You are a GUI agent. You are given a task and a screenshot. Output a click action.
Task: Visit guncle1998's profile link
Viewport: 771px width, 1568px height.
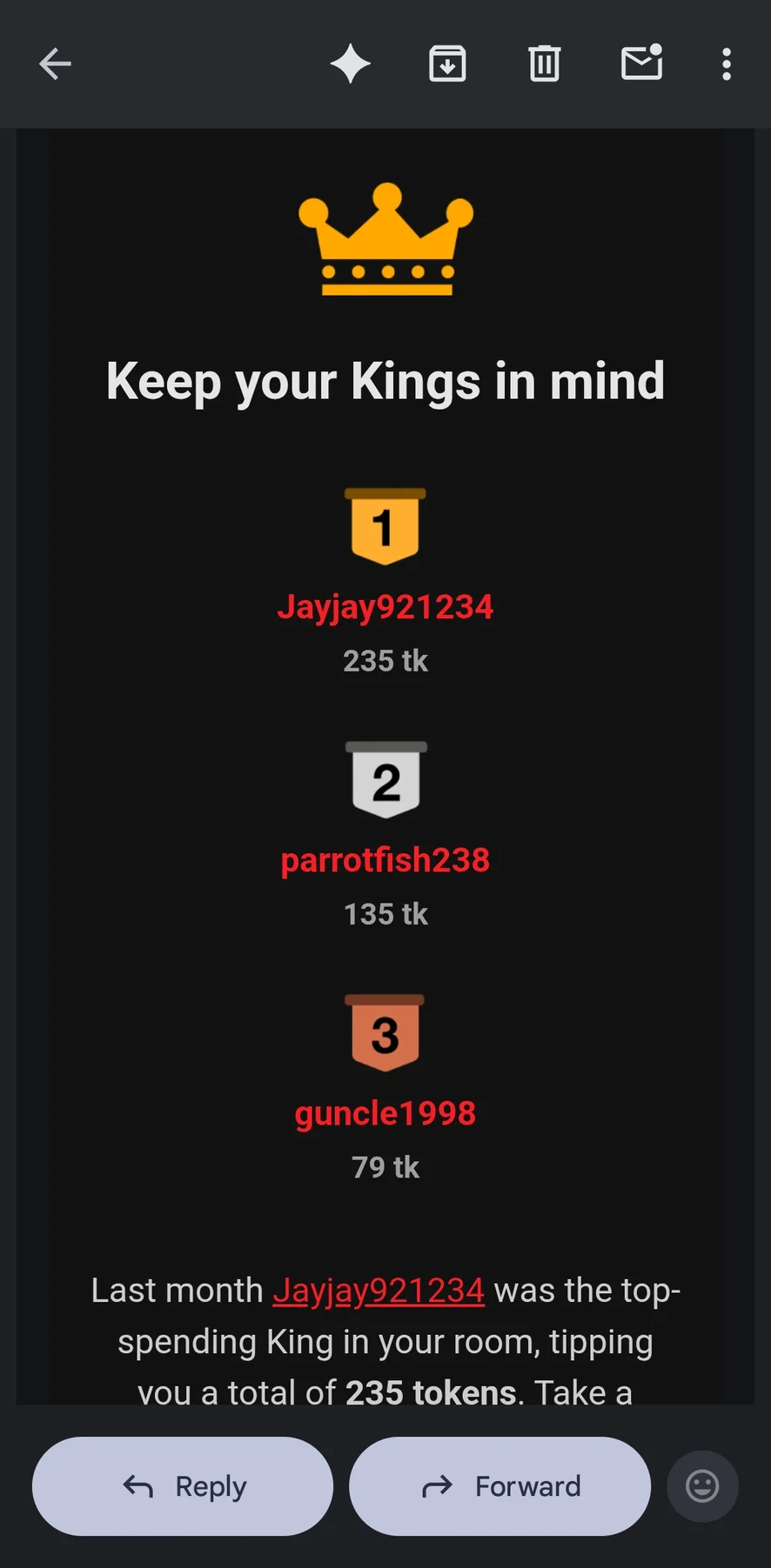385,1113
